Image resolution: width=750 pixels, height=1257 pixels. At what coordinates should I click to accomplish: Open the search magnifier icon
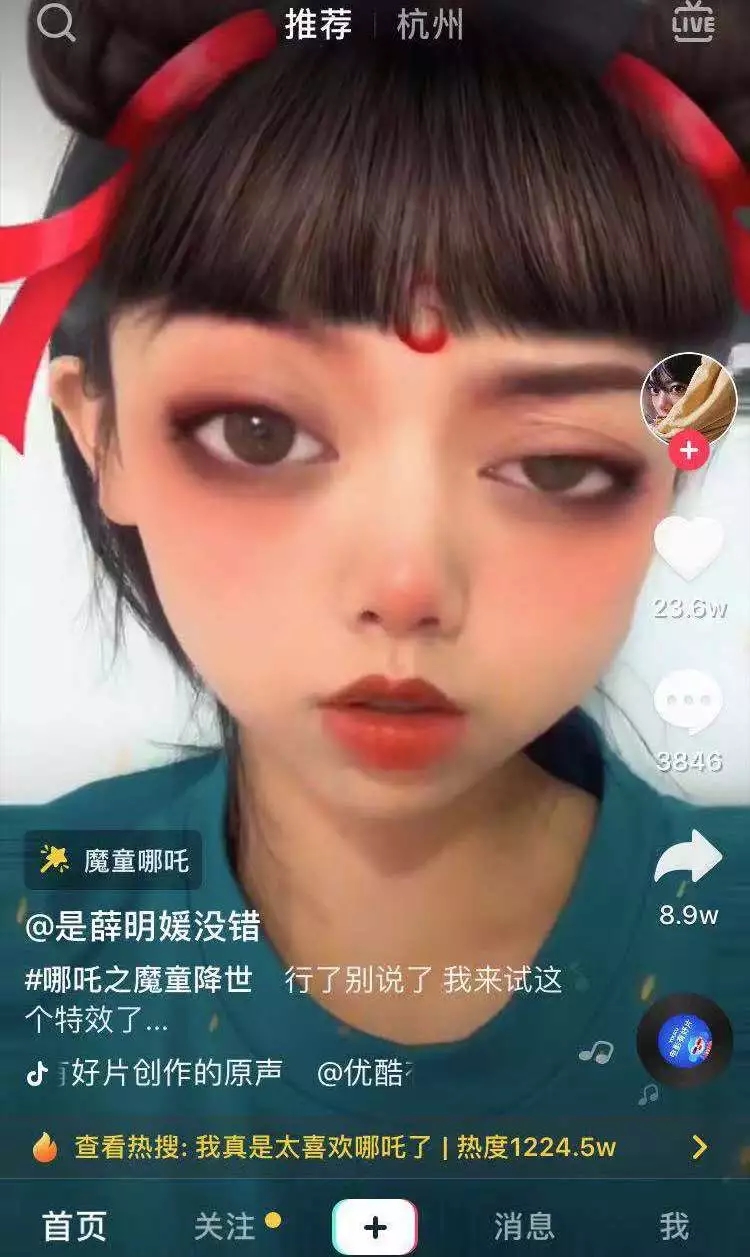point(56,24)
